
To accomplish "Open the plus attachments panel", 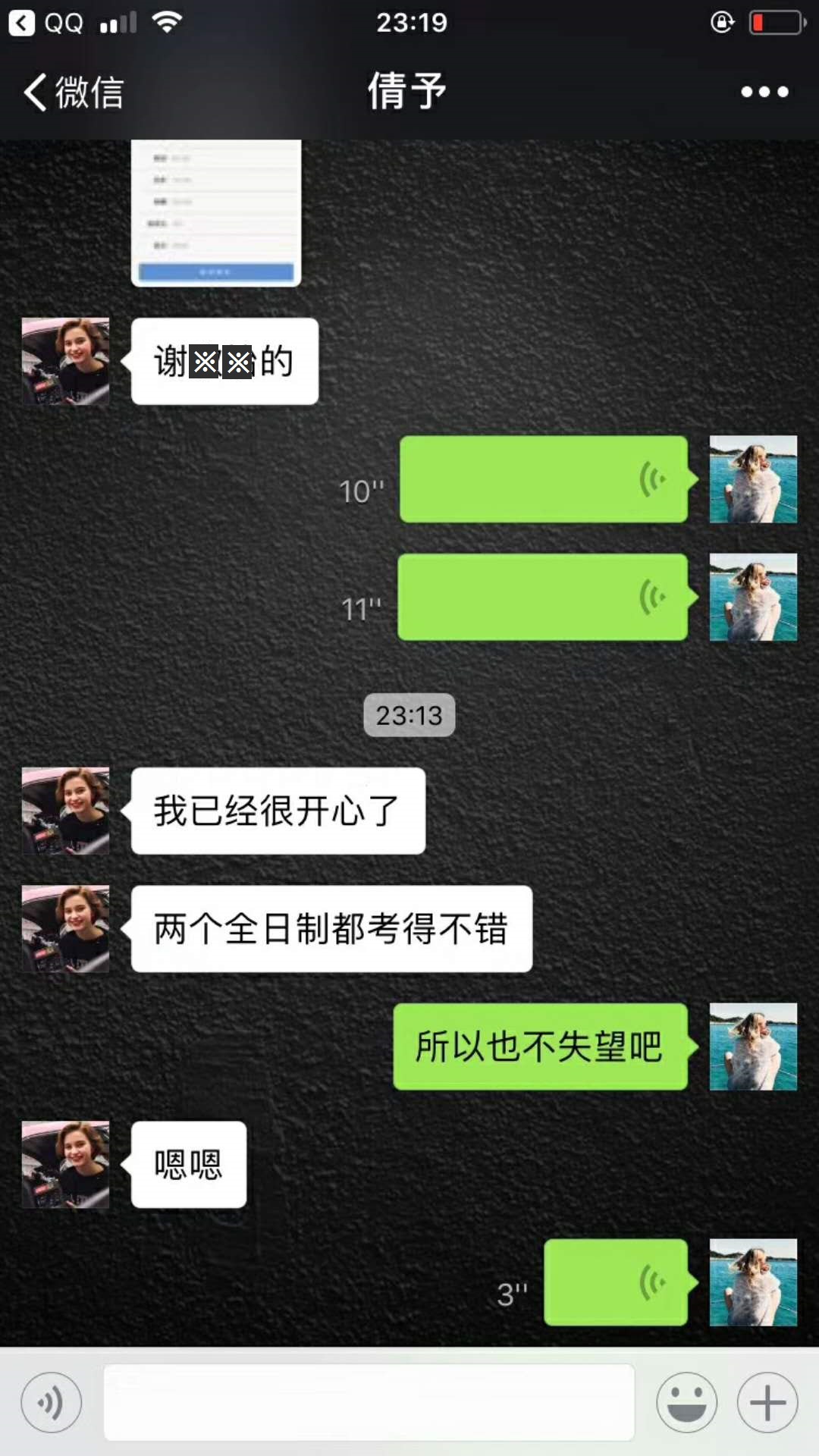I will click(x=767, y=1402).
